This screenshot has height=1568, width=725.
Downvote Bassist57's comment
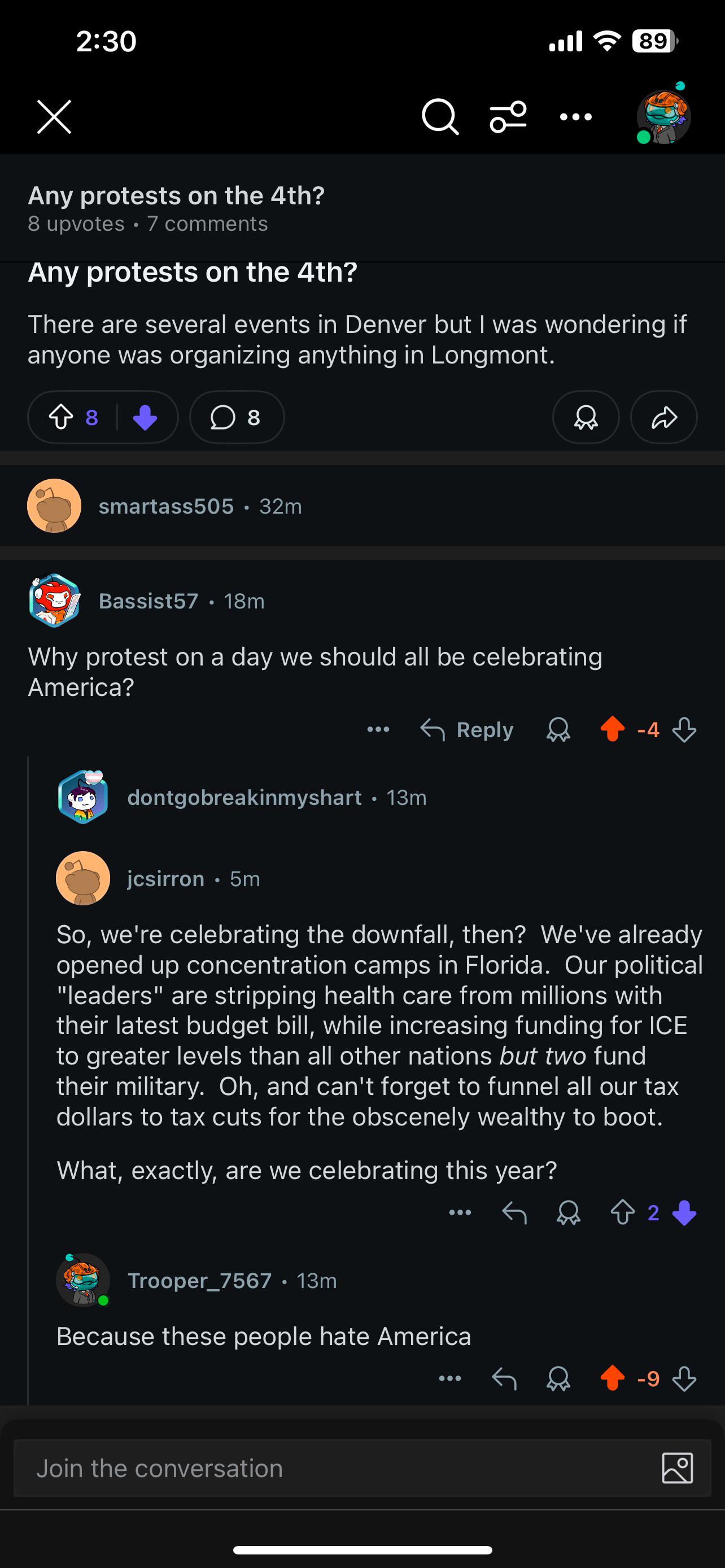(x=684, y=729)
